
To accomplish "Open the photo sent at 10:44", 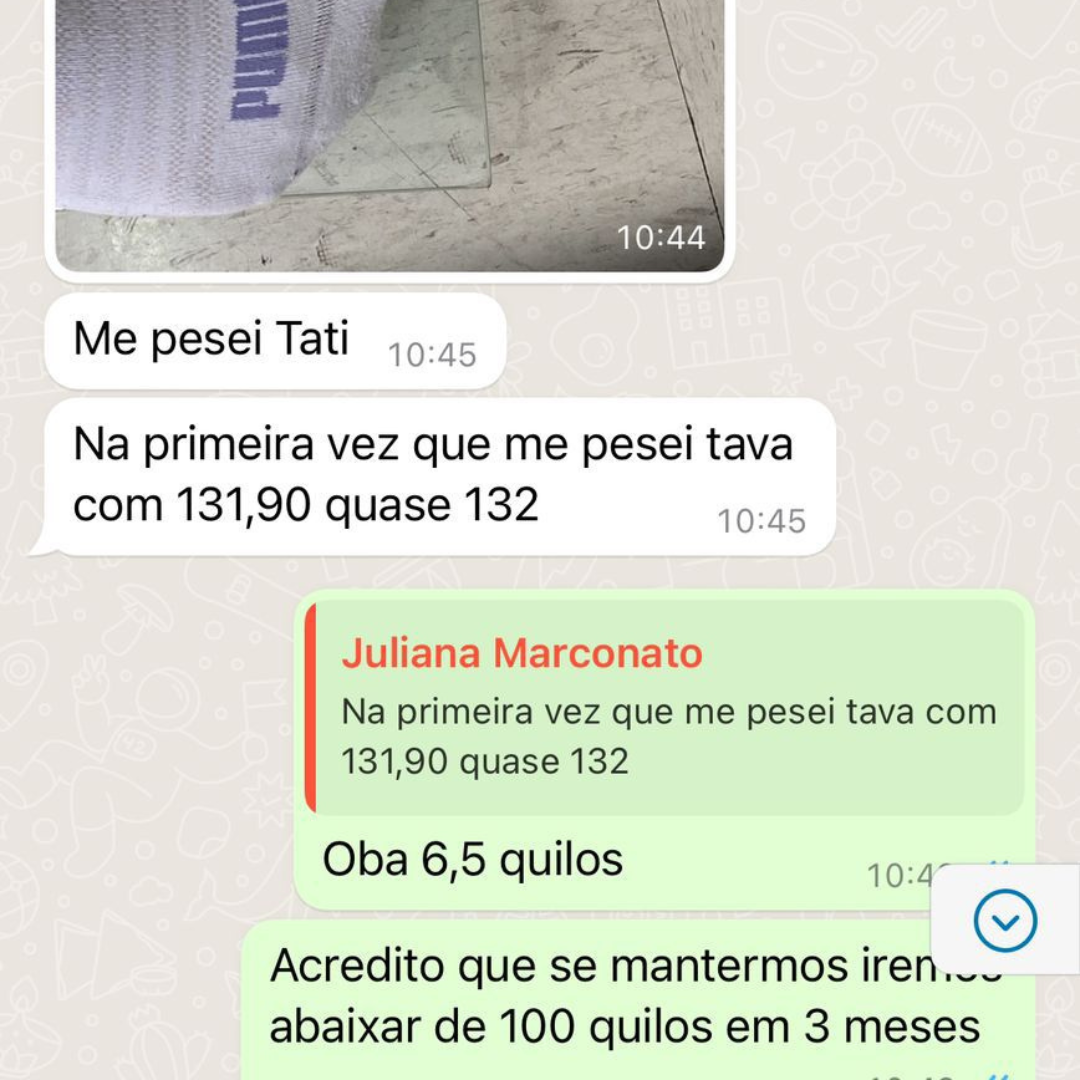I will (x=390, y=130).
